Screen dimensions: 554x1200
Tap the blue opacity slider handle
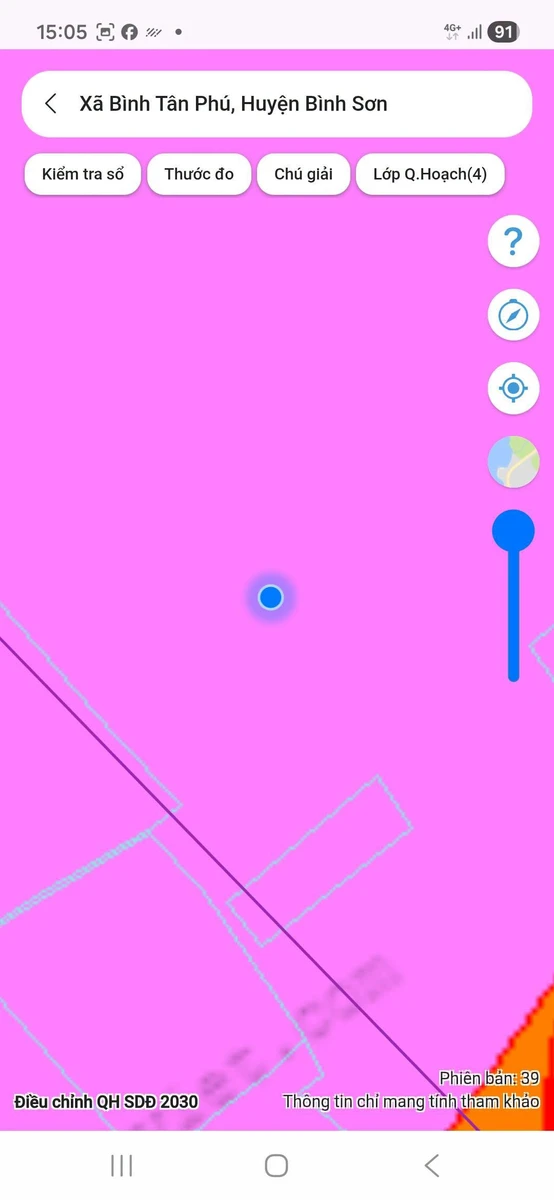tap(513, 531)
